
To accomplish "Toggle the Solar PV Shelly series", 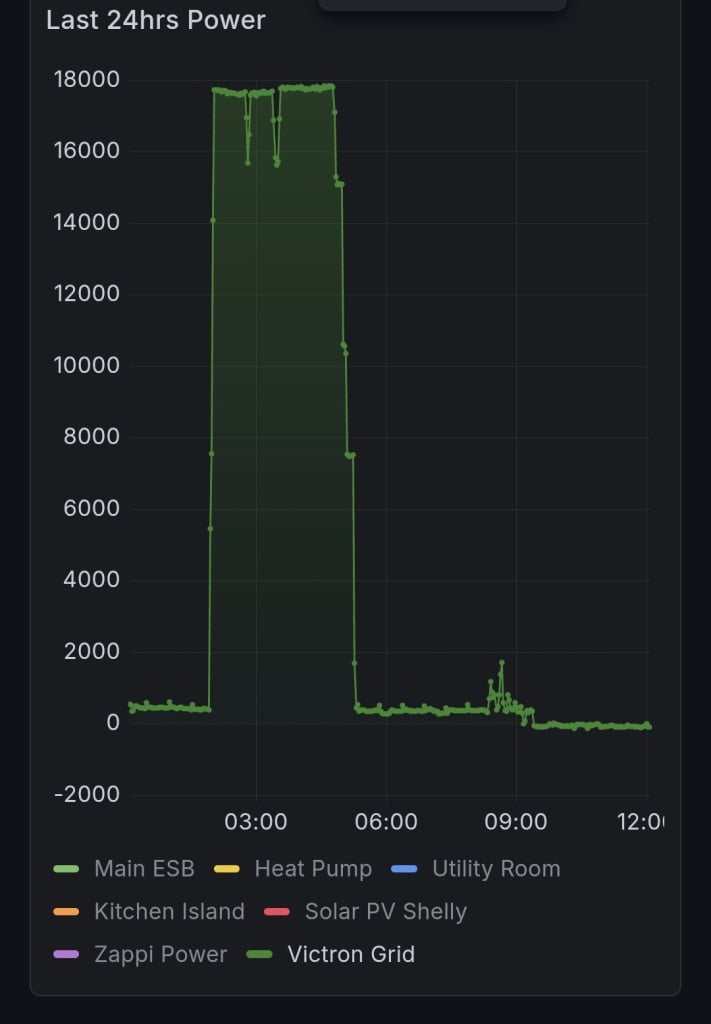I will 385,912.
